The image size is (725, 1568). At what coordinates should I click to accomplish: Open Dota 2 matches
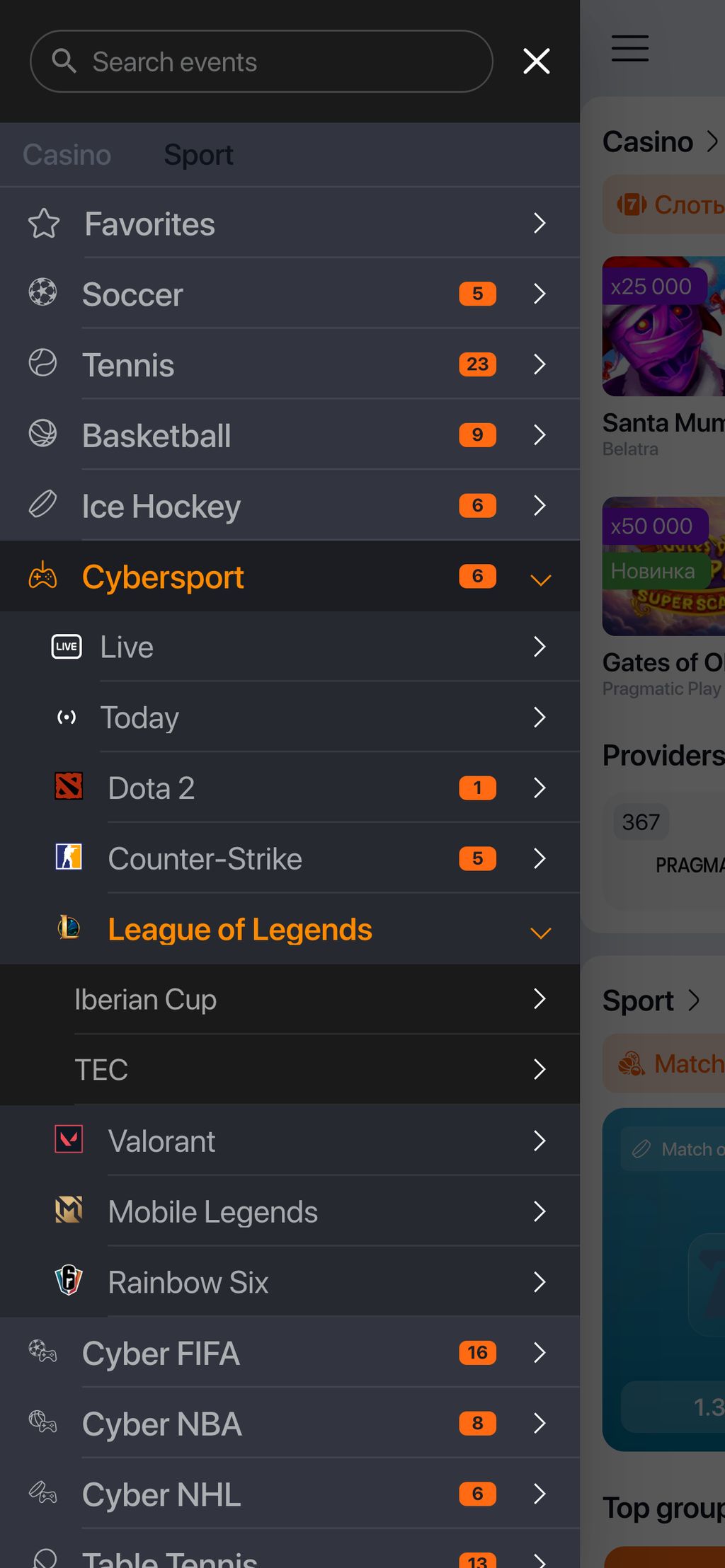(x=290, y=788)
